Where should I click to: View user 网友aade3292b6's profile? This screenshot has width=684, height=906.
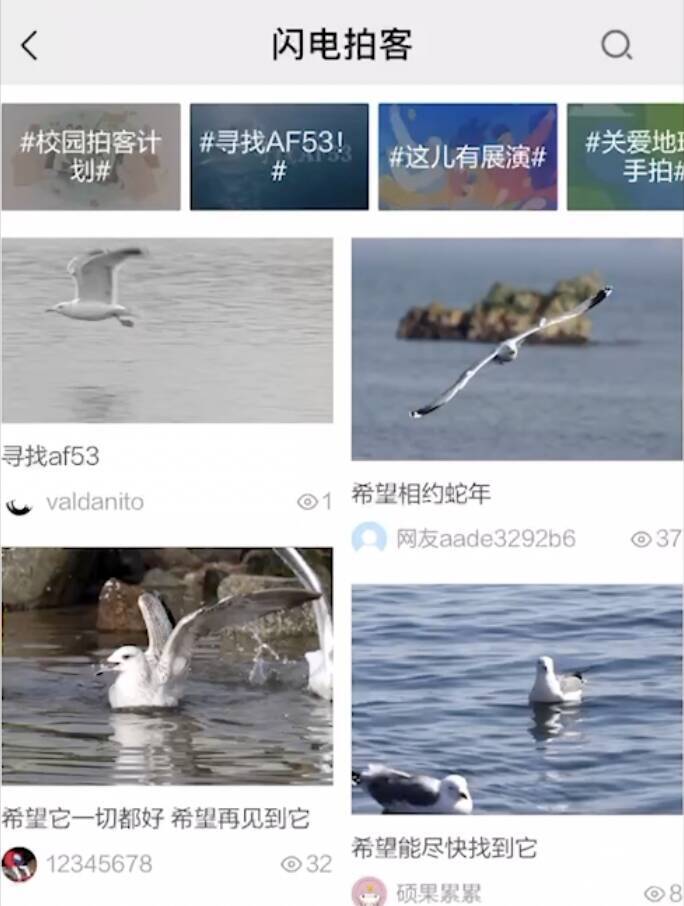click(x=485, y=539)
